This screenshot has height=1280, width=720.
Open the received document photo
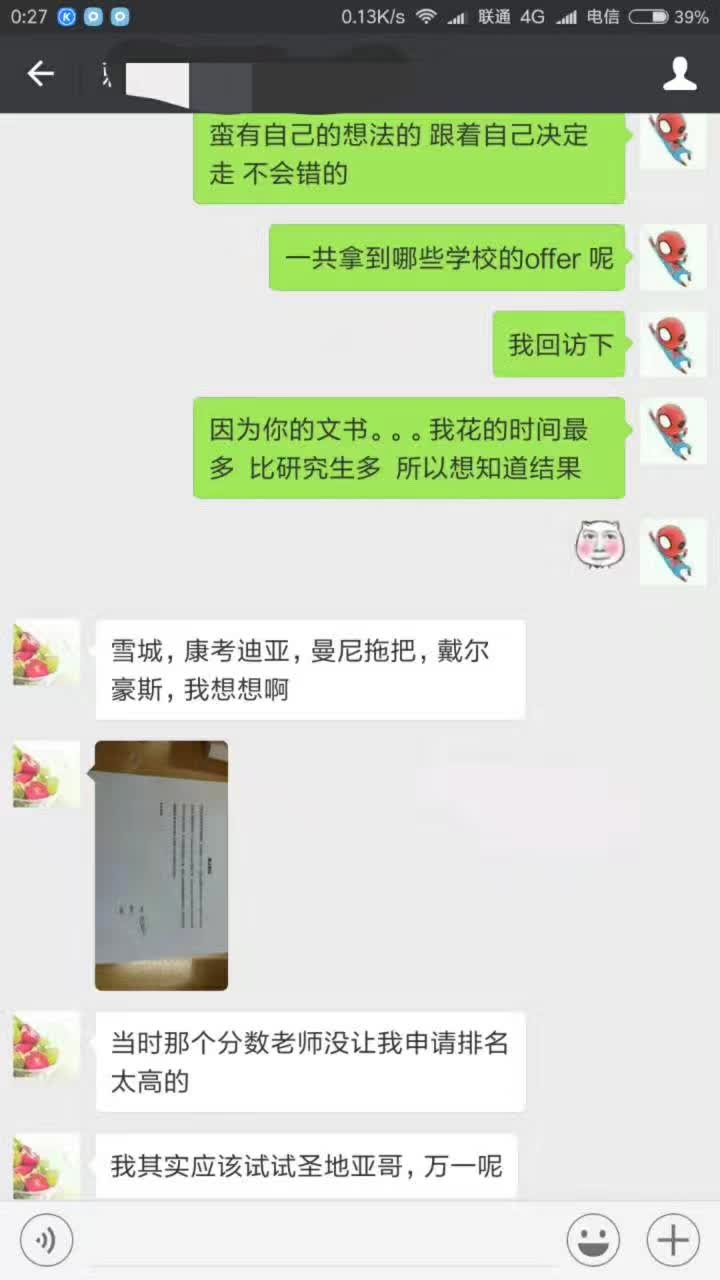pos(161,865)
